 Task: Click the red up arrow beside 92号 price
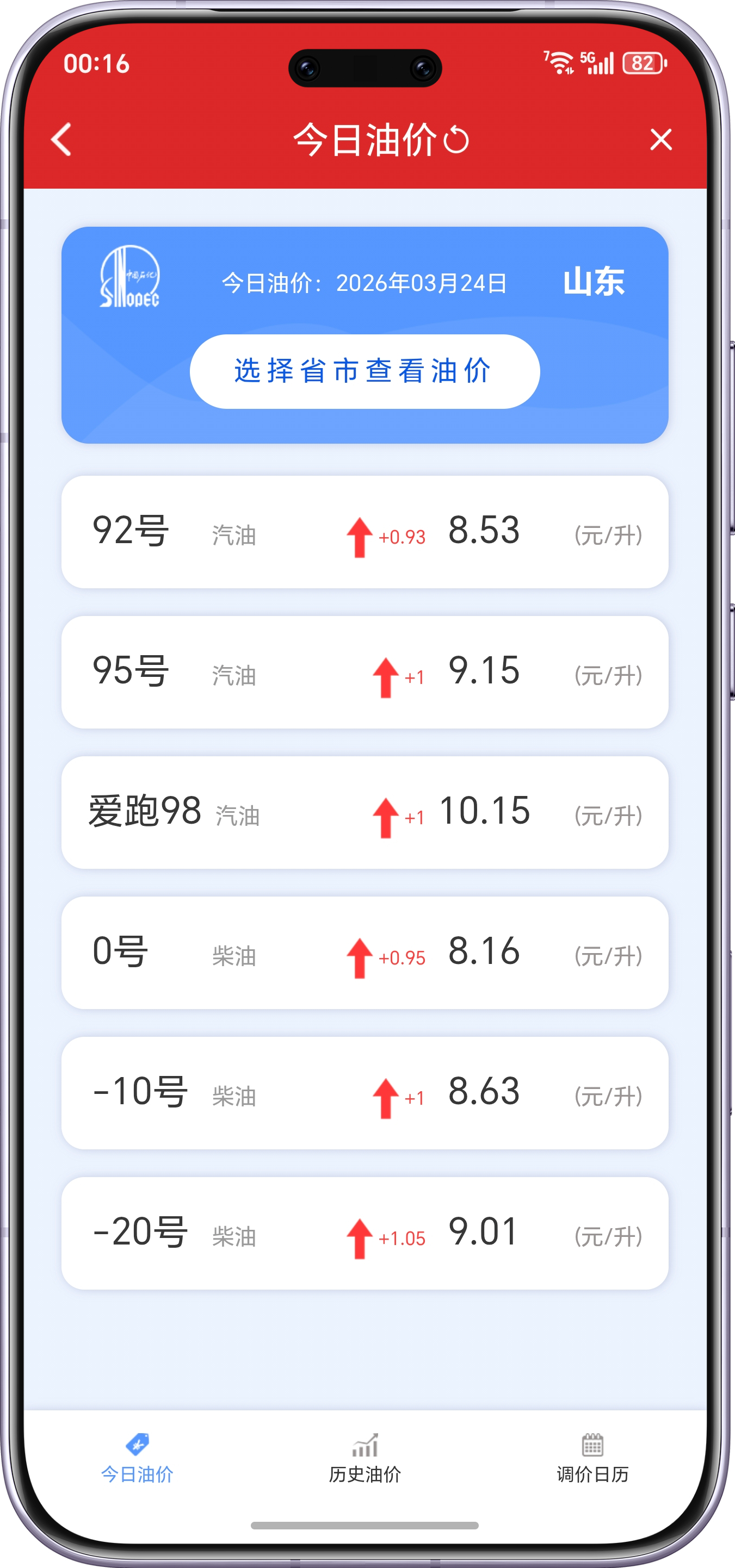pyautogui.click(x=361, y=535)
